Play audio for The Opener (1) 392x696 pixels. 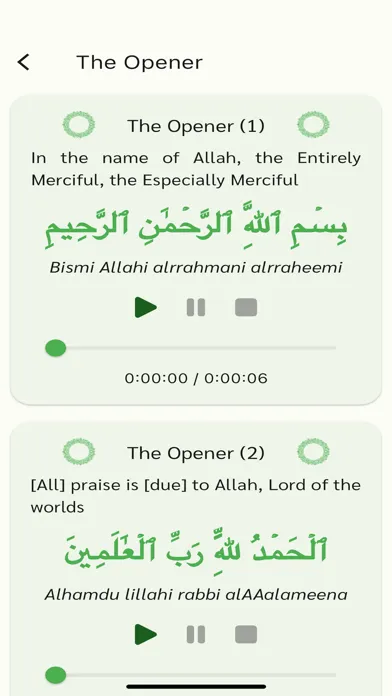tap(146, 307)
